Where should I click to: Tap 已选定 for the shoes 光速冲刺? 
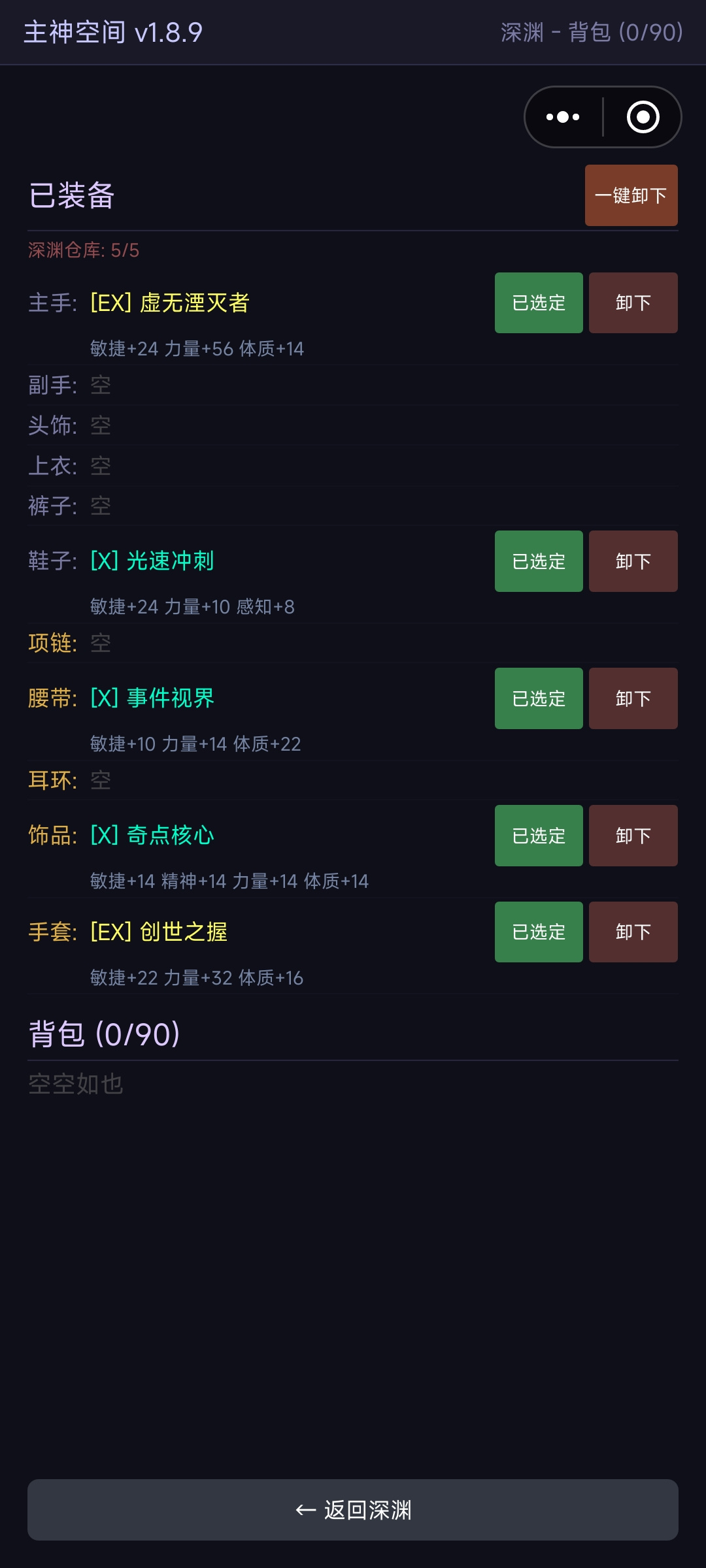[x=539, y=561]
